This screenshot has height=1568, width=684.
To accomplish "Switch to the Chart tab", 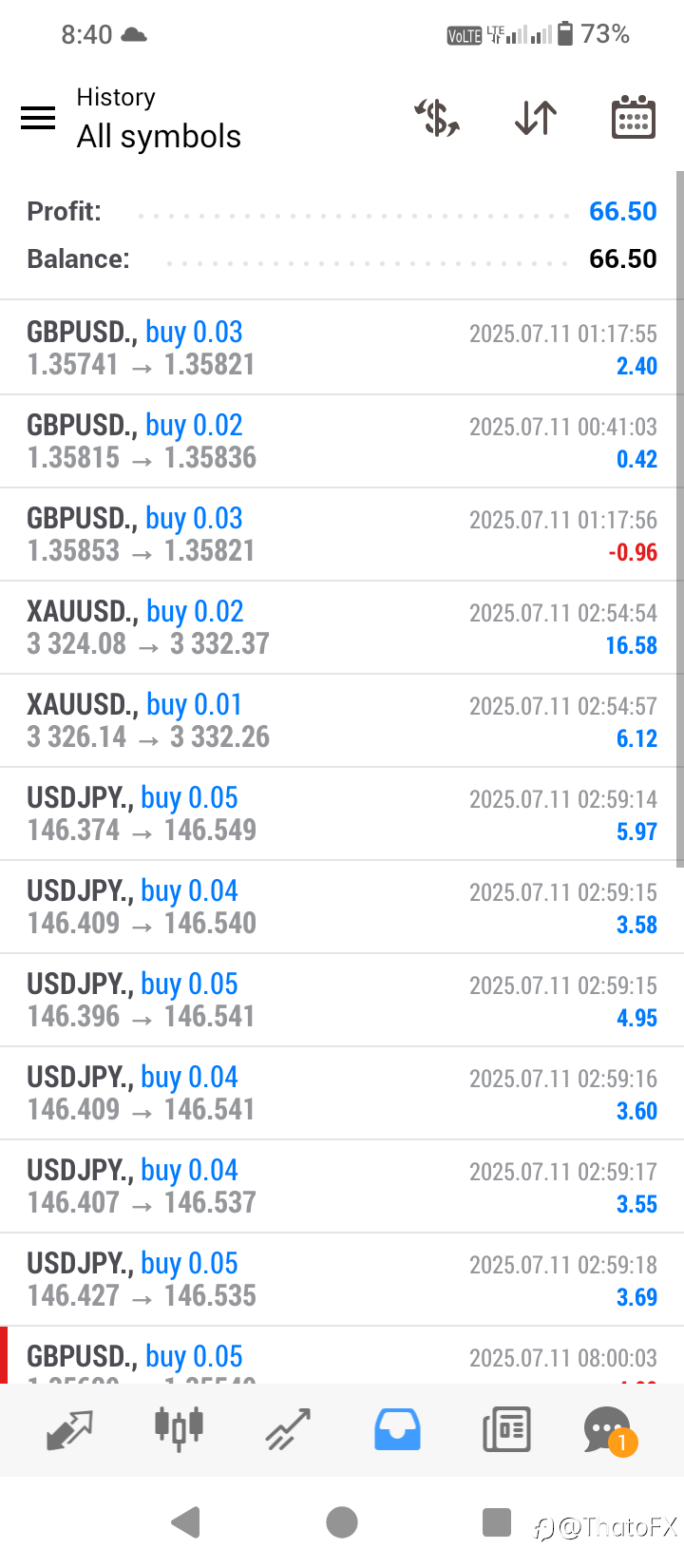I will click(179, 1429).
